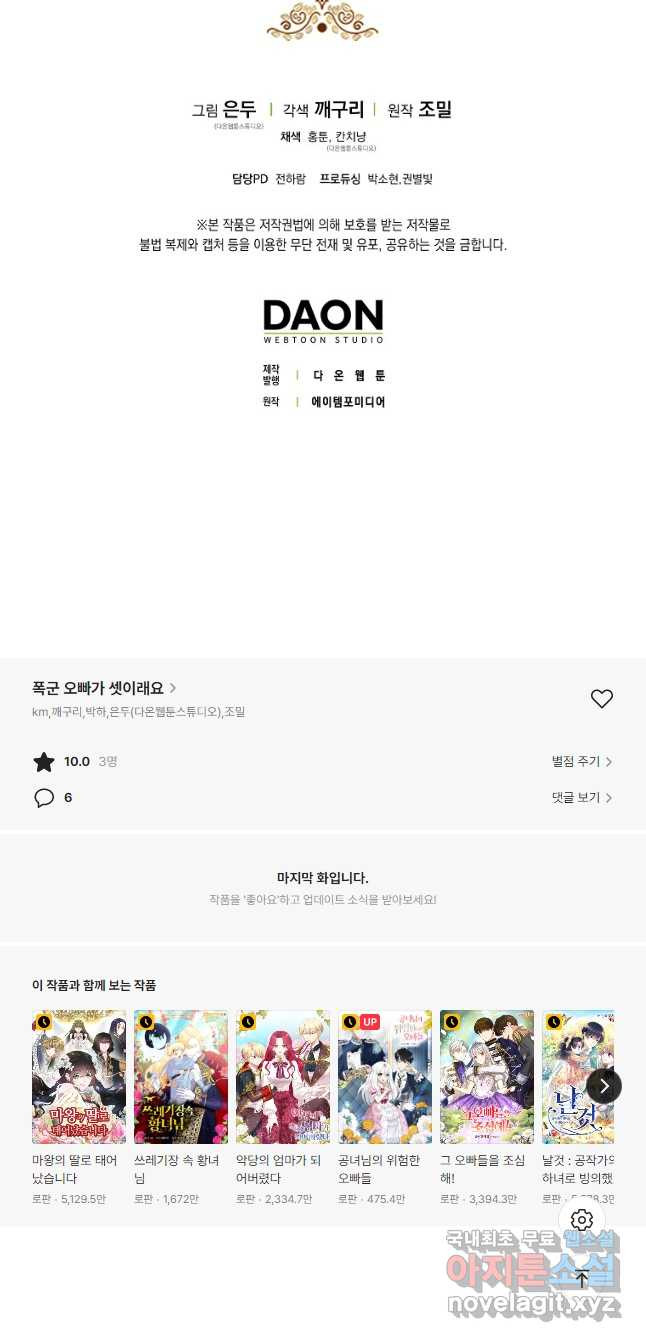The height and width of the screenshot is (1342, 646).
Task: Open 별점 주기 to rate the episode
Action: tap(582, 762)
